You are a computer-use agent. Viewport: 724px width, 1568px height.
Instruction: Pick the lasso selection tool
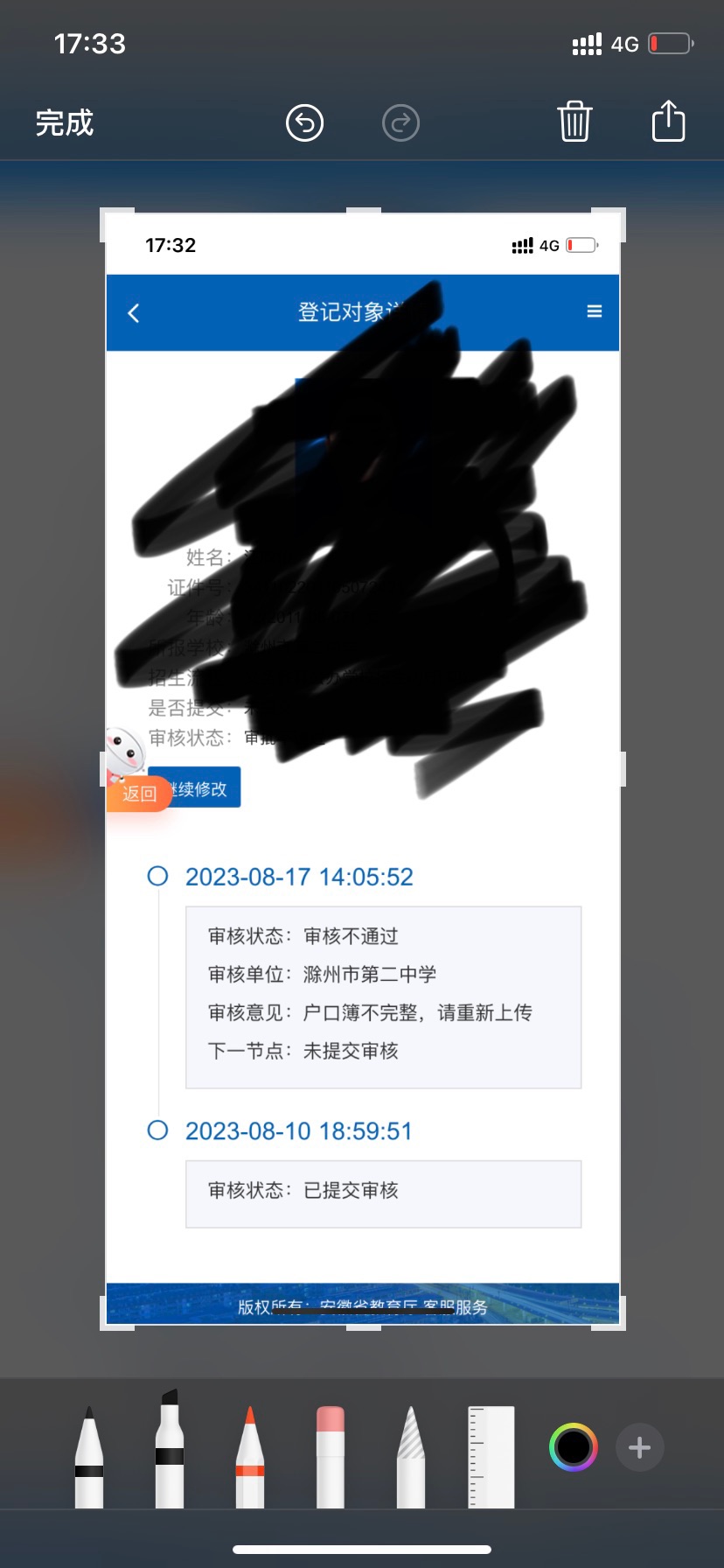pos(411,1456)
